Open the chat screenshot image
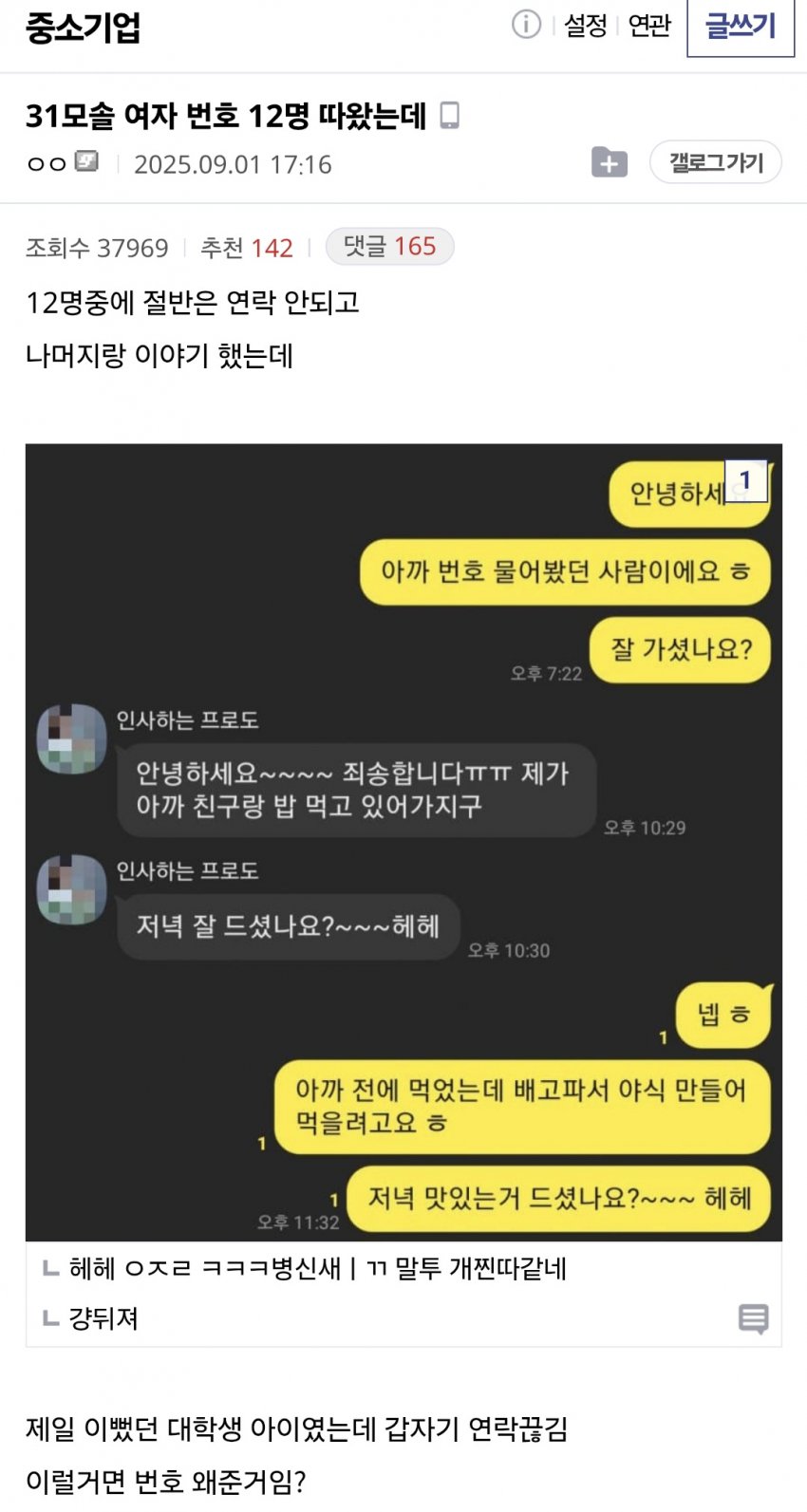 tap(403, 842)
